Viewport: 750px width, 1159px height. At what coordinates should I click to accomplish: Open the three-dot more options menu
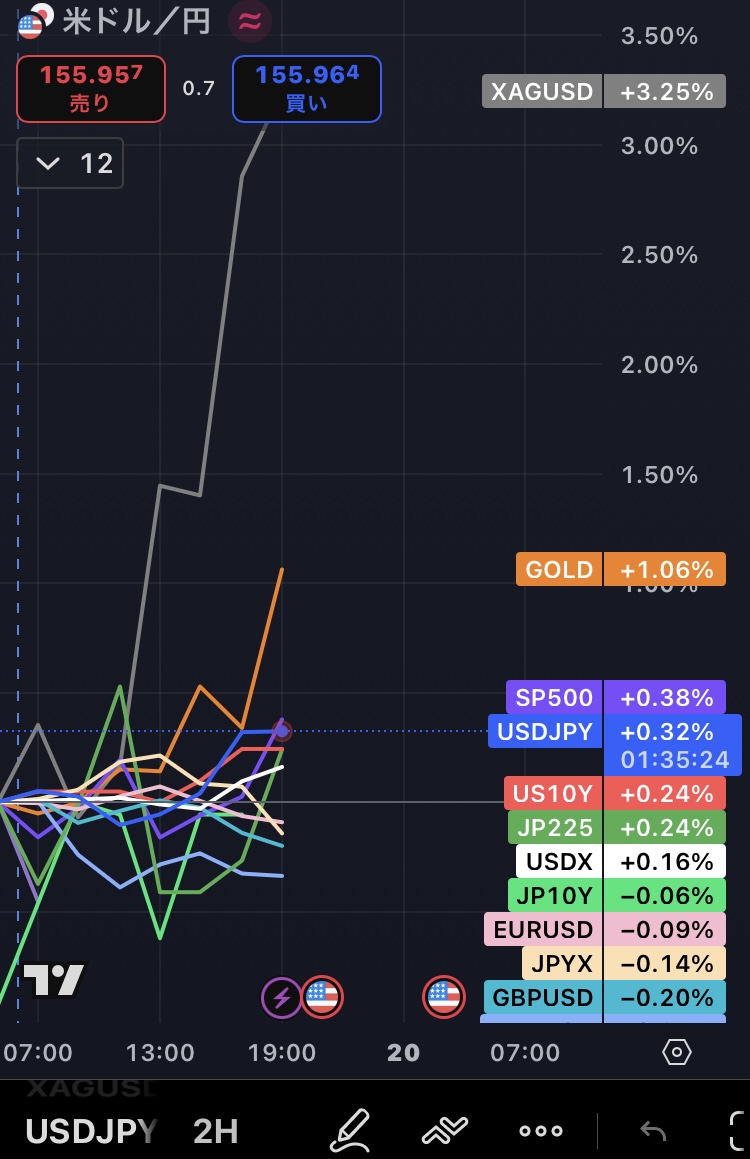(541, 1131)
